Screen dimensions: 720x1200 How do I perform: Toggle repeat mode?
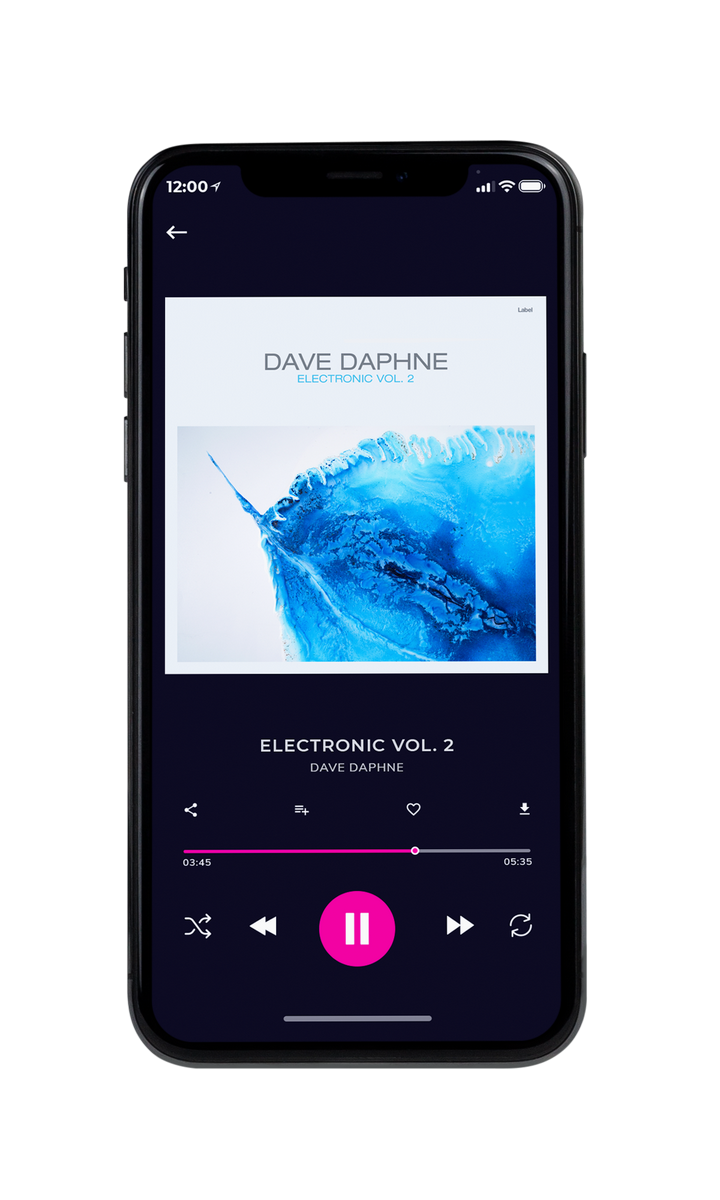[520, 926]
